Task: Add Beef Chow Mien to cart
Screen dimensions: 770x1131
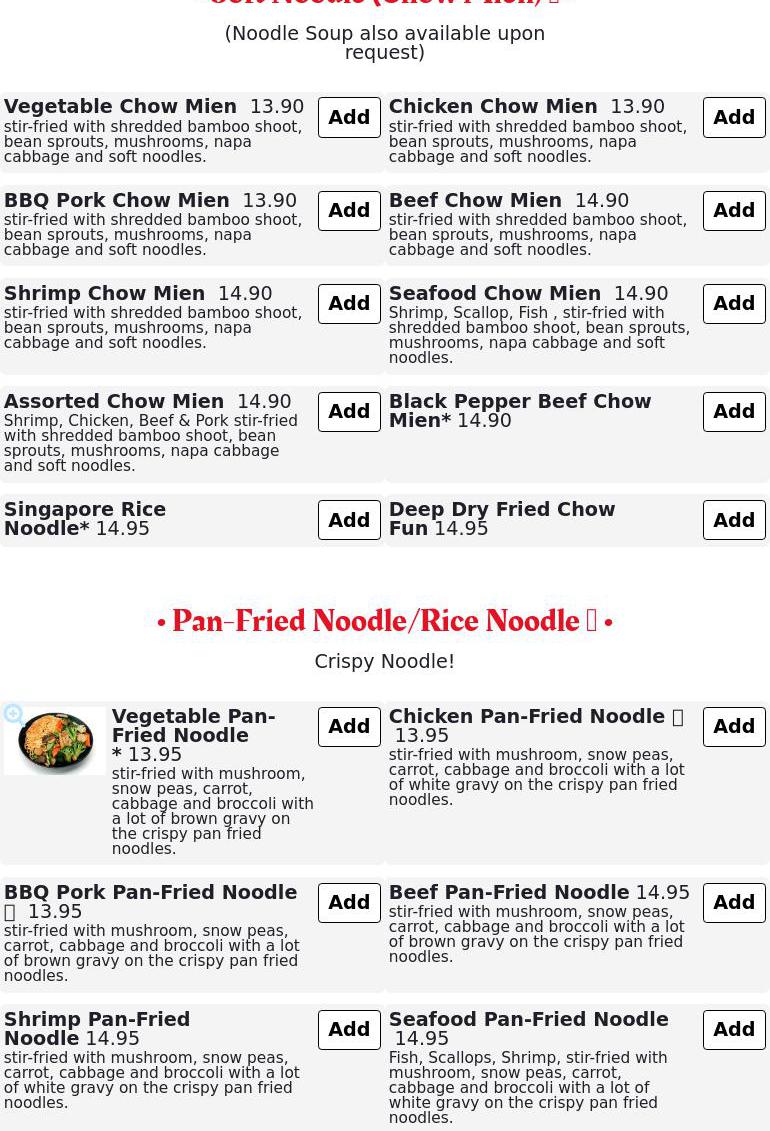Action: pos(734,211)
